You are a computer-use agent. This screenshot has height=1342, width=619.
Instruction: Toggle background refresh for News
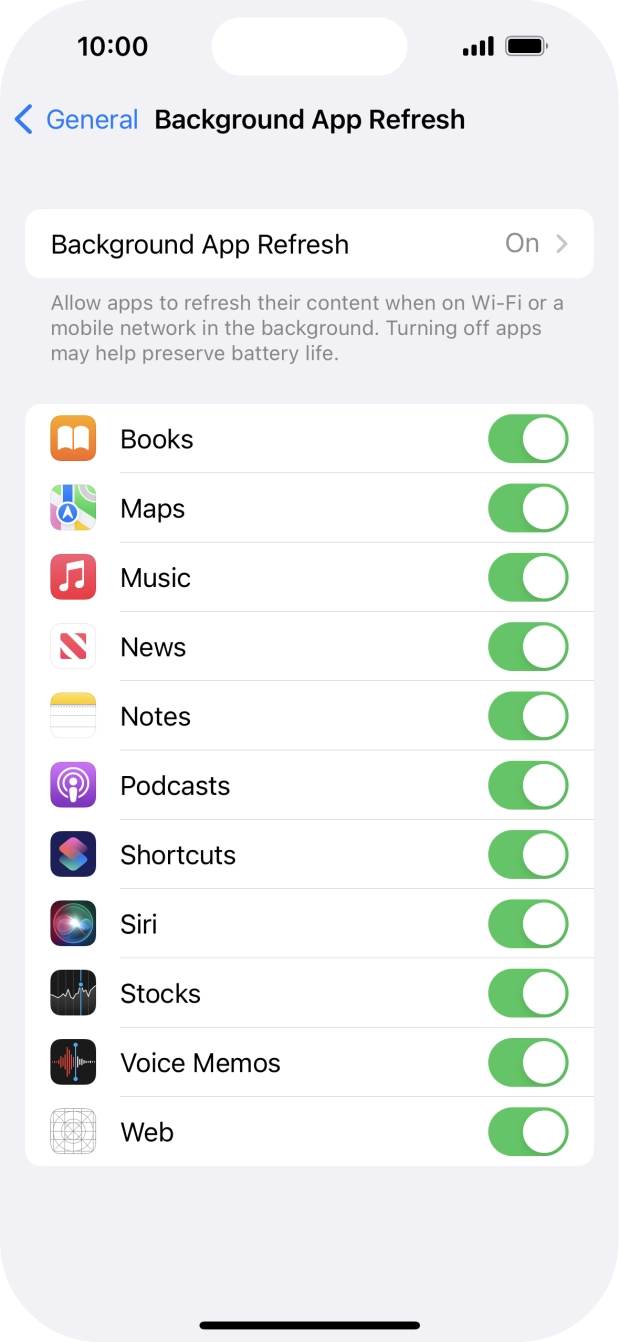[x=528, y=647]
